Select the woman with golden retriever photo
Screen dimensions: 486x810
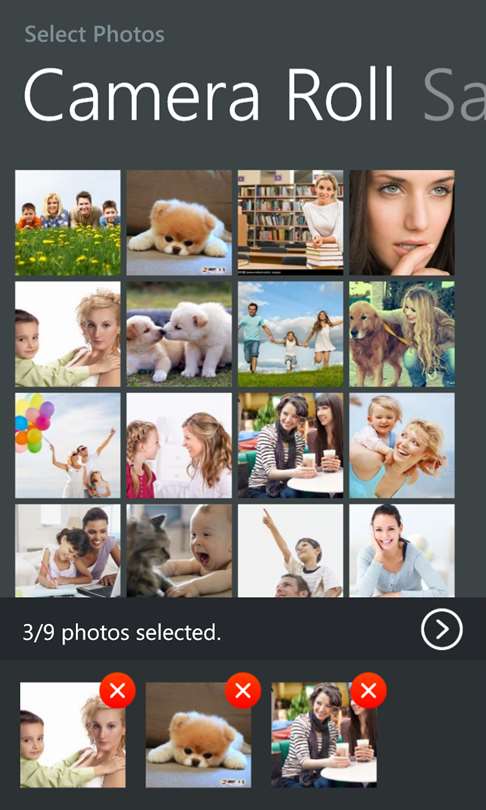pyautogui.click(x=402, y=334)
